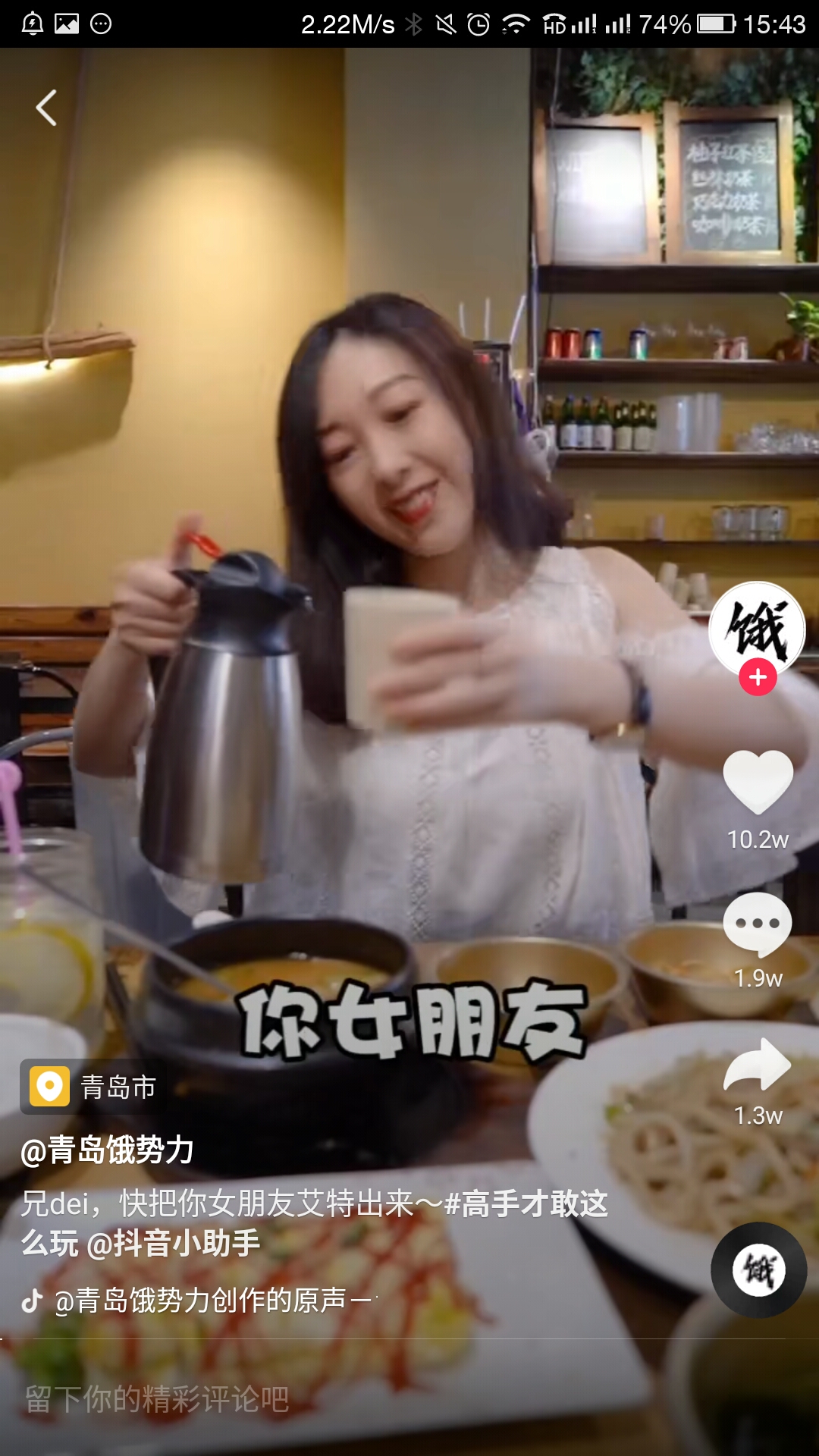Open 青岛饿势力 profile avatar
The image size is (819, 1456).
(x=757, y=628)
